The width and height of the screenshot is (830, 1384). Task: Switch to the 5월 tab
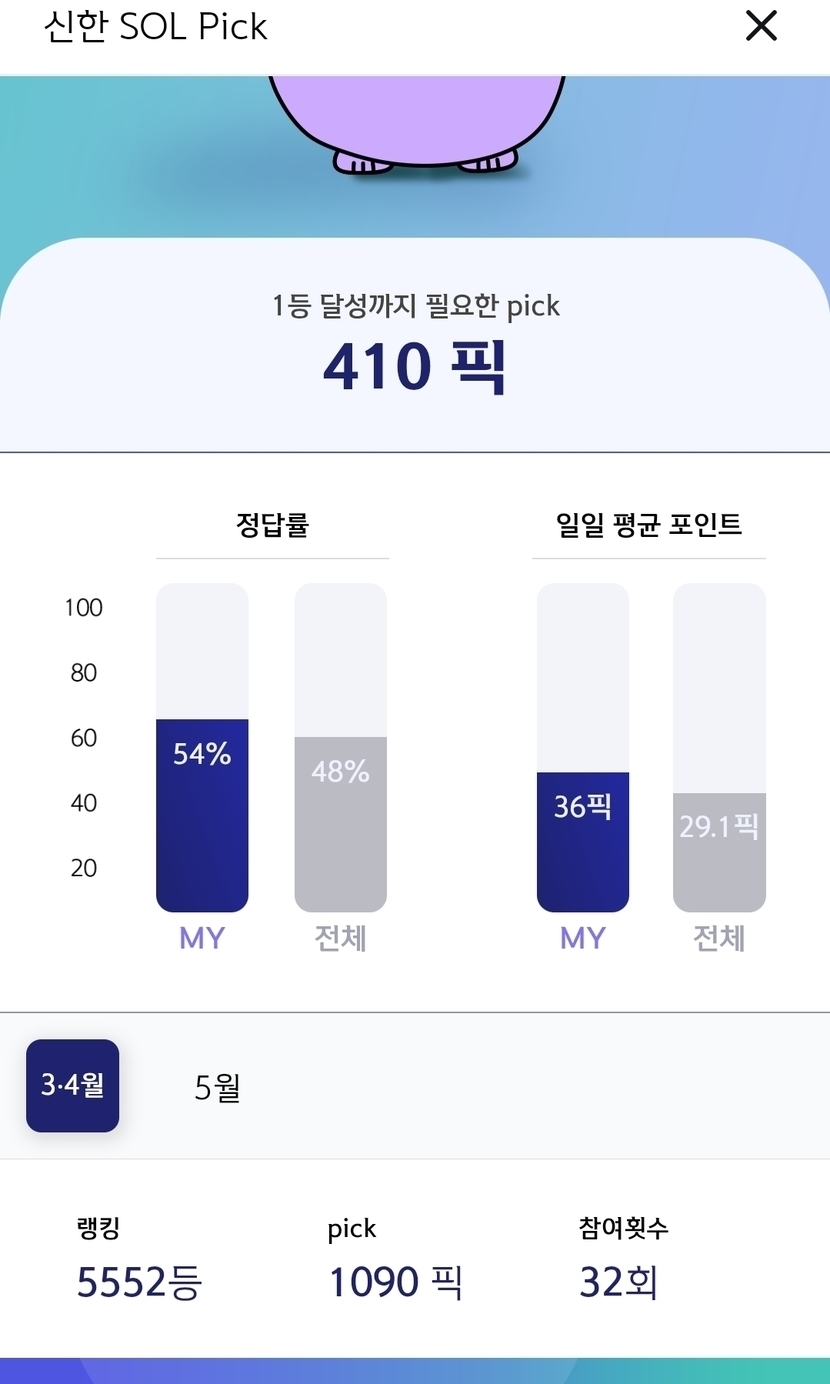(x=217, y=1087)
